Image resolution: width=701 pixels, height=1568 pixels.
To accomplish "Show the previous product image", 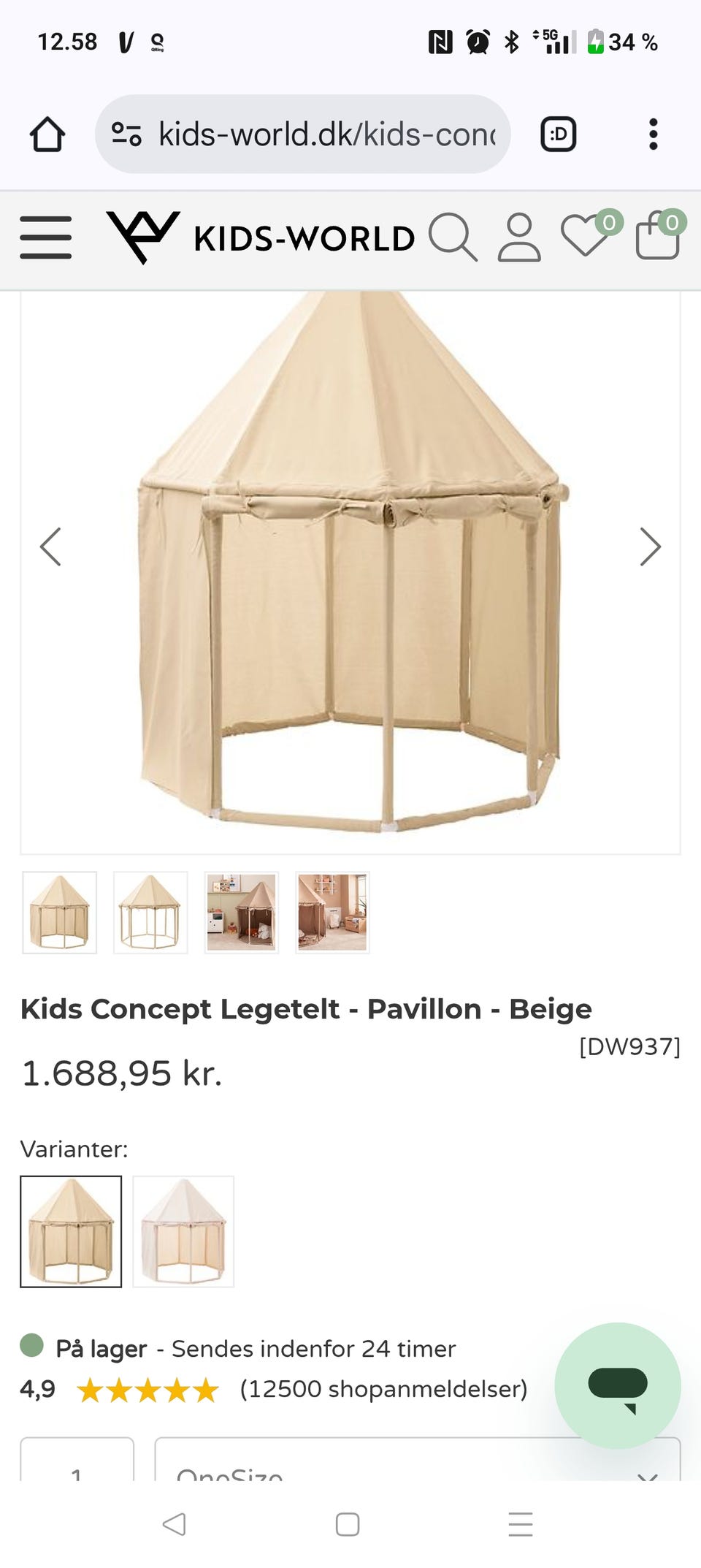I will click(50, 547).
